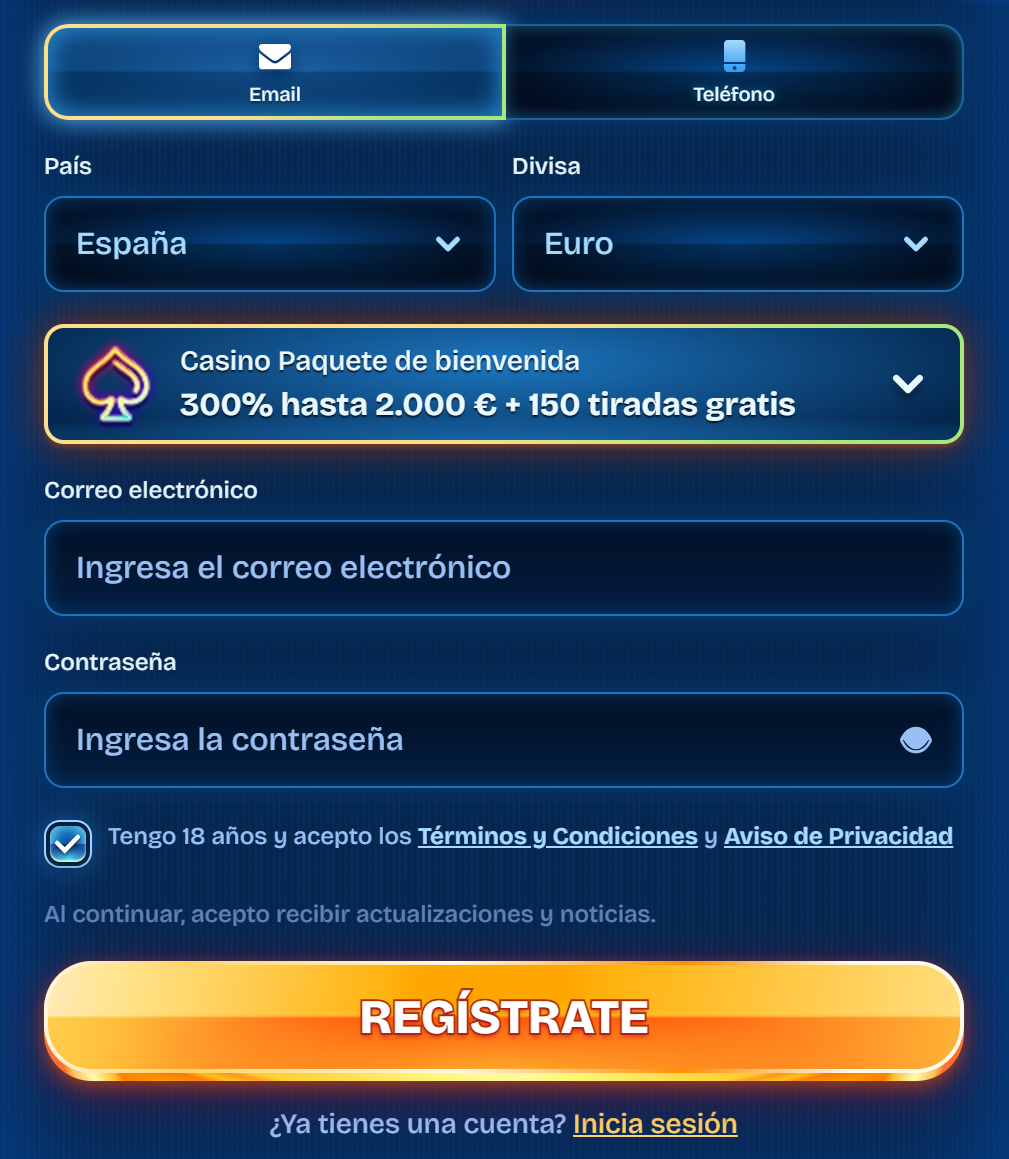Open the Divisa dropdown showing Euro

[737, 244]
